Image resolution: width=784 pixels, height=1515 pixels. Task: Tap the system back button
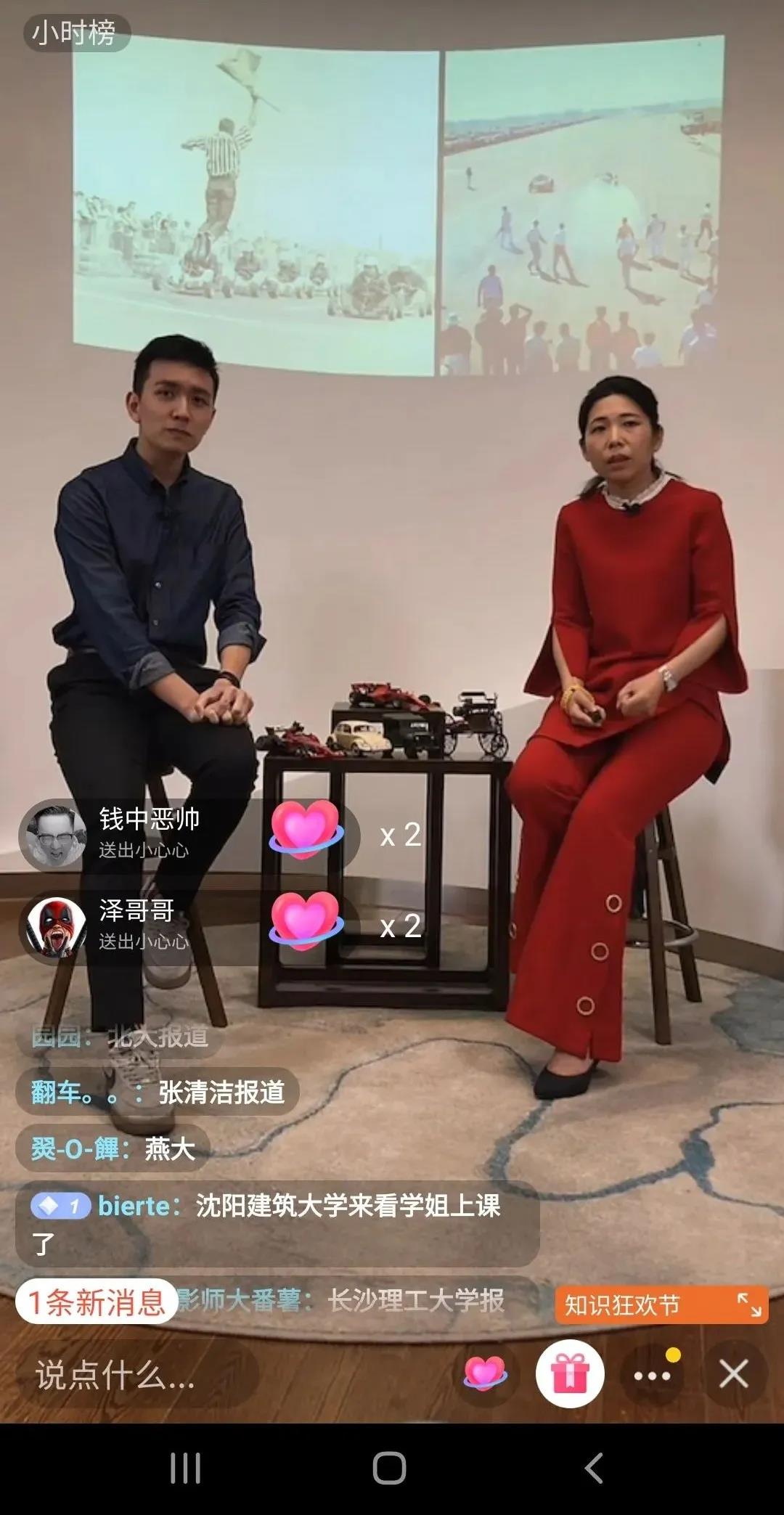(594, 1468)
